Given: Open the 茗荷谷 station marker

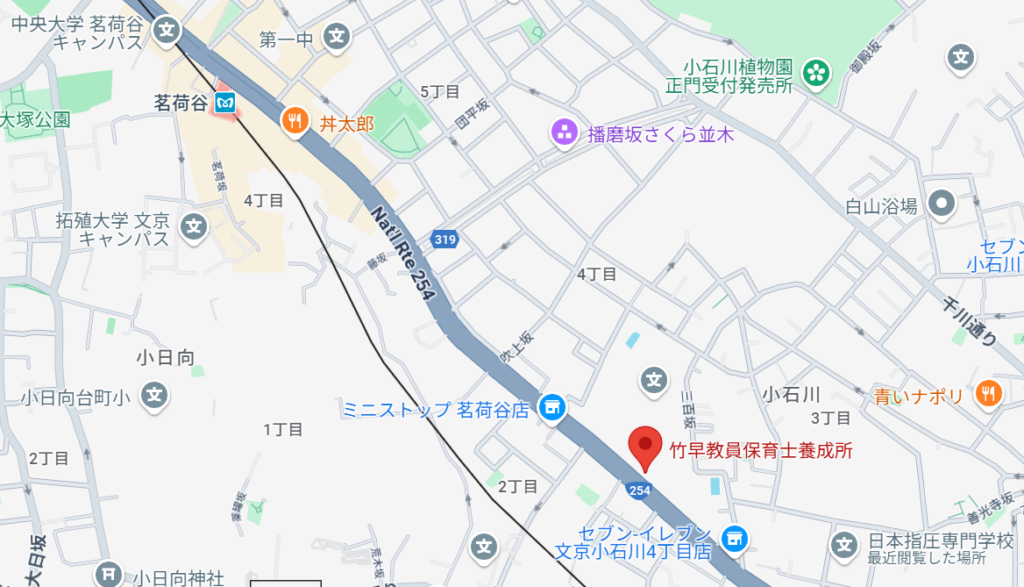Looking at the screenshot, I should [x=224, y=102].
